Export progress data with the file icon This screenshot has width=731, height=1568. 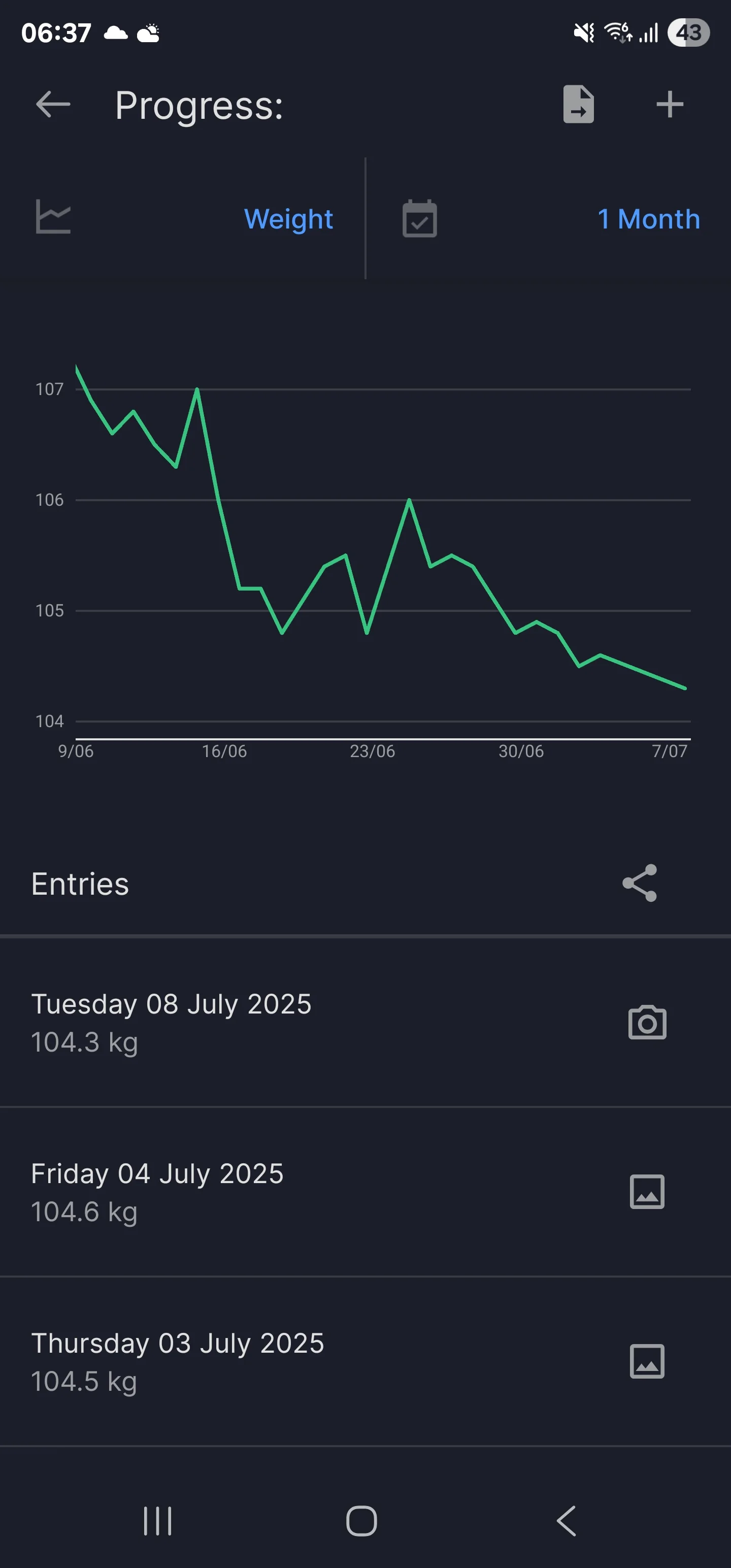click(578, 105)
